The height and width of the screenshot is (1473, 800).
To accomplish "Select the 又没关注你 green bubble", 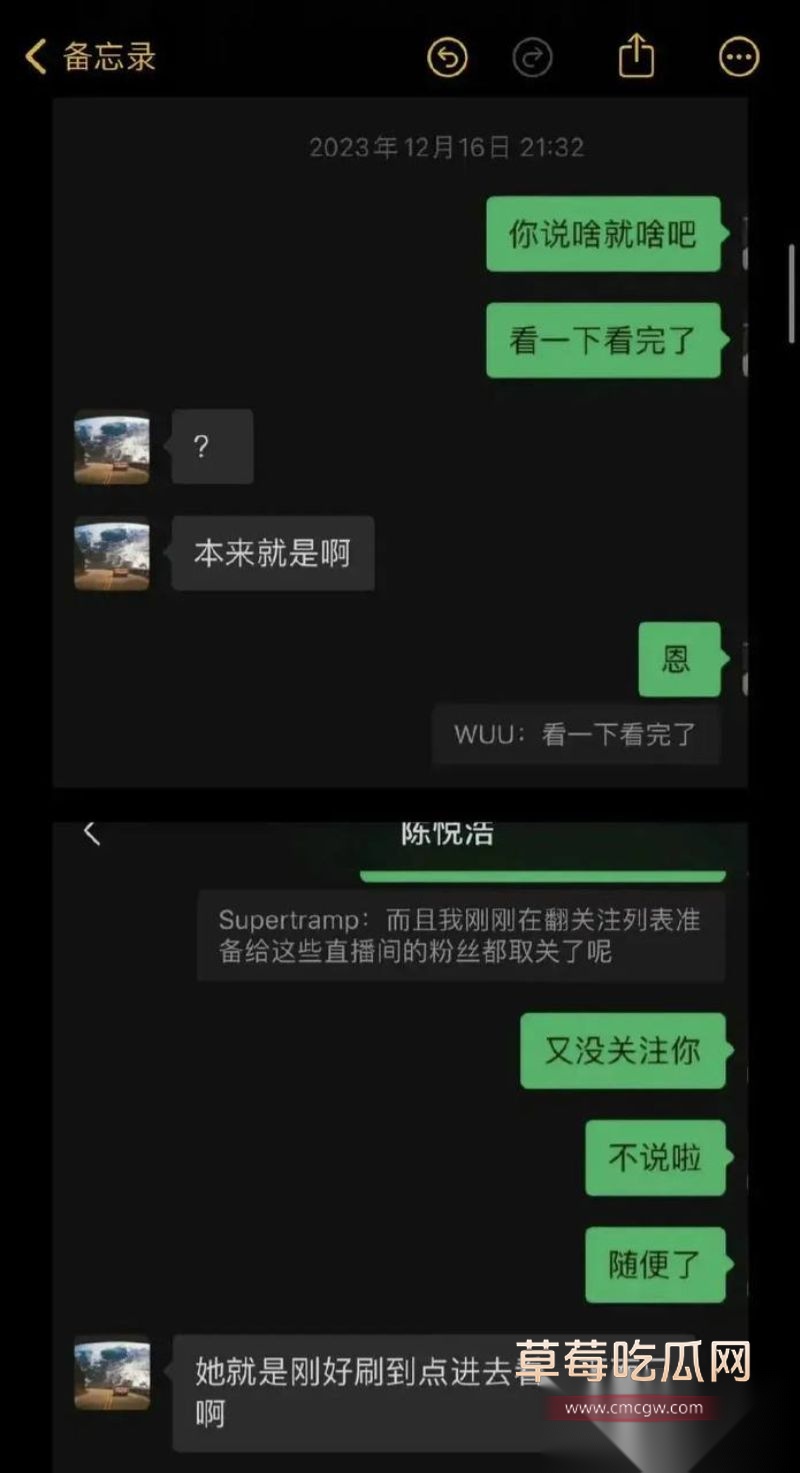I will 622,1052.
